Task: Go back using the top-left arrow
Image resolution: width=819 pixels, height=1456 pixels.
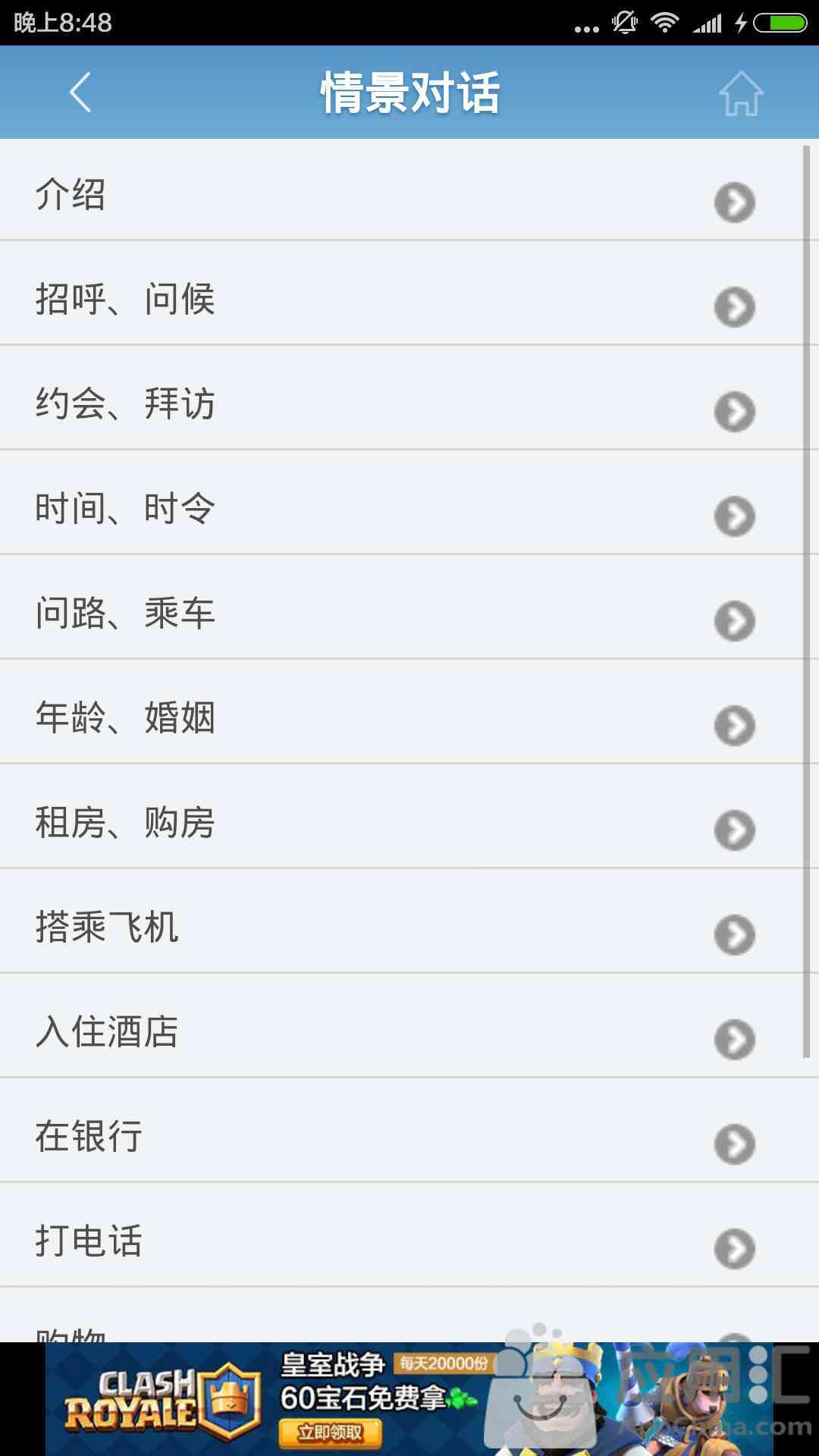Action: pos(80,93)
